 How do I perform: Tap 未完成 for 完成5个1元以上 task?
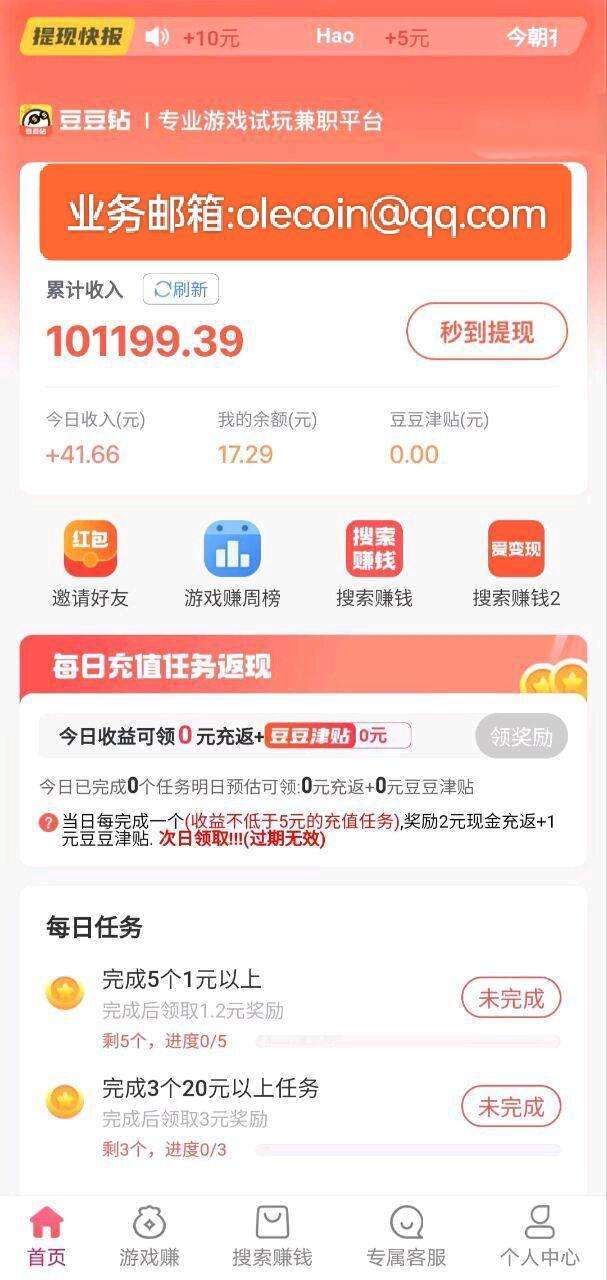pyautogui.click(x=511, y=998)
